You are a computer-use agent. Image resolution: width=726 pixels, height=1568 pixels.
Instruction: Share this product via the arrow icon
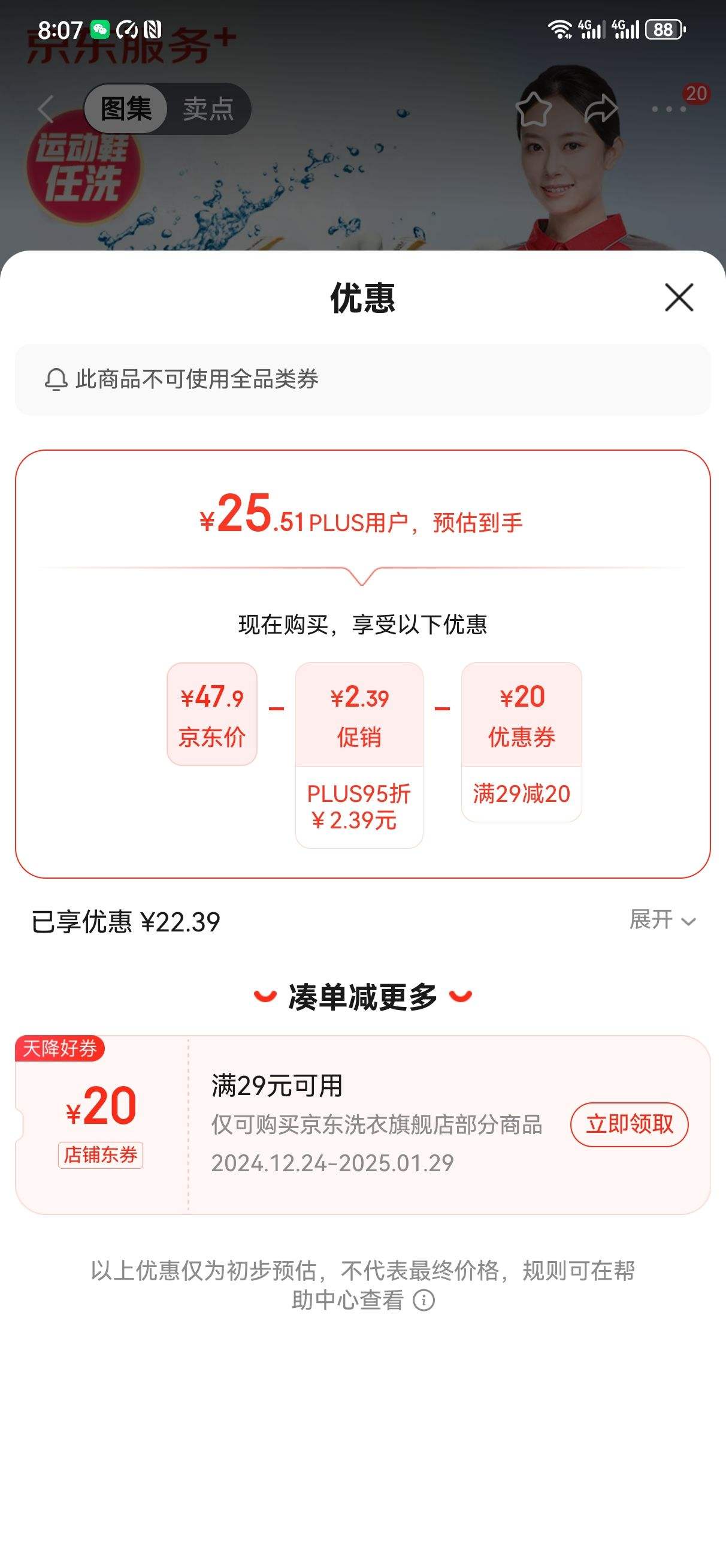[x=601, y=109]
